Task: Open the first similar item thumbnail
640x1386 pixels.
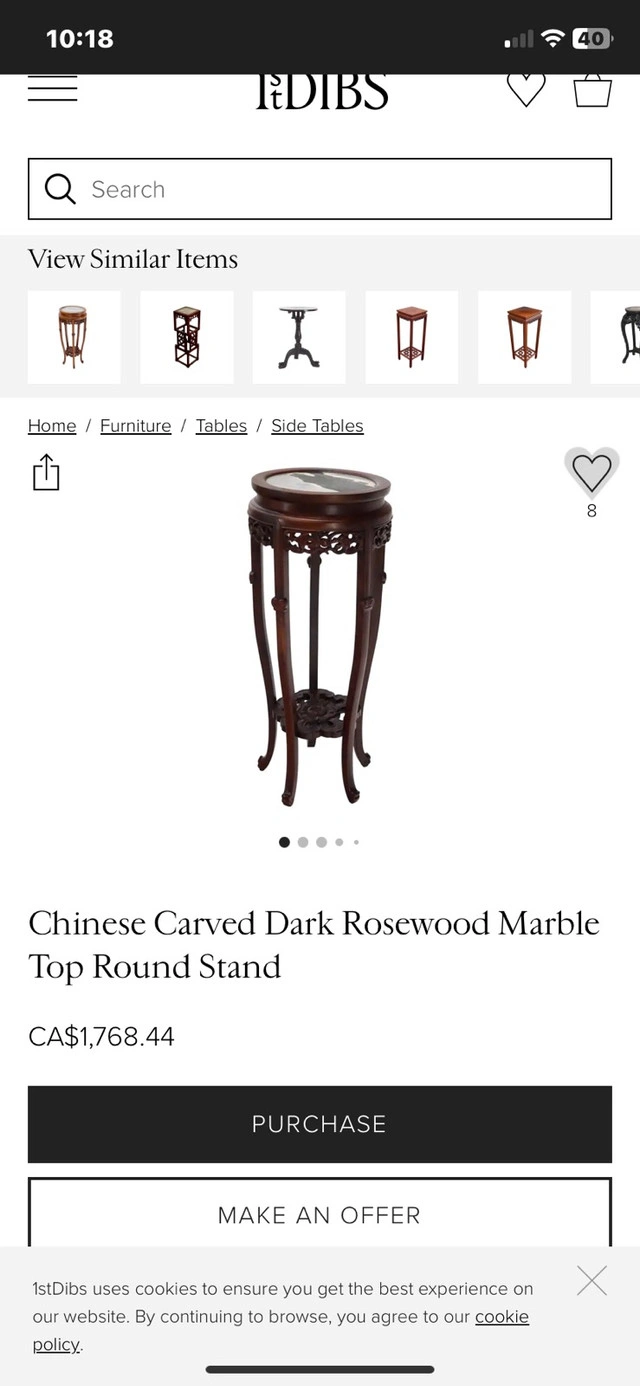Action: pos(74,337)
